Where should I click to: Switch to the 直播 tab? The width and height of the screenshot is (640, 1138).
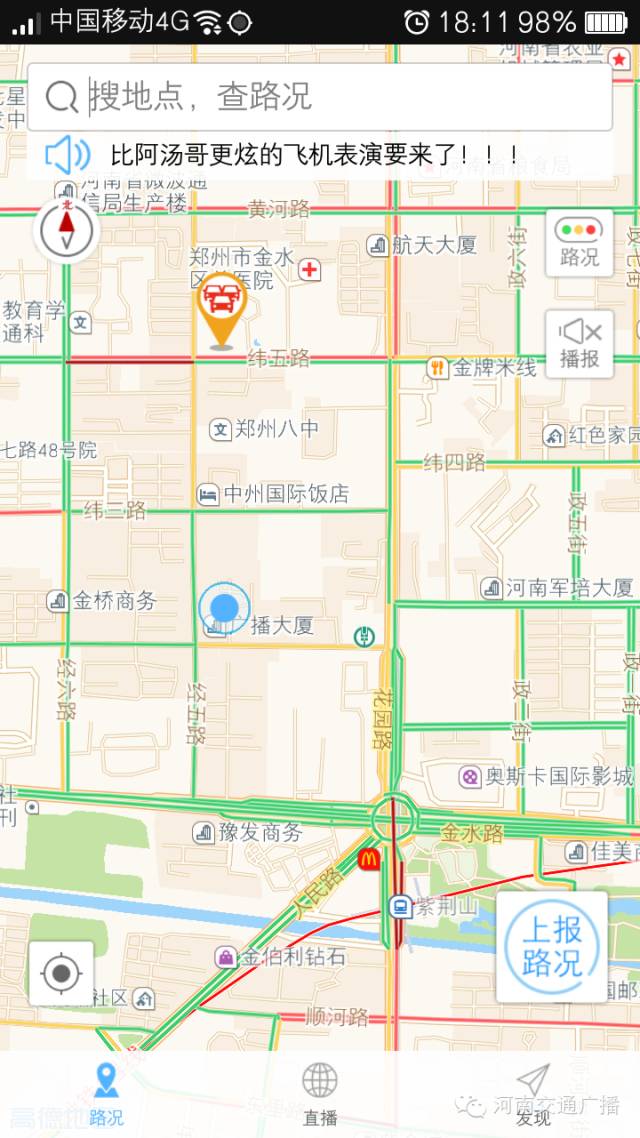320,1095
